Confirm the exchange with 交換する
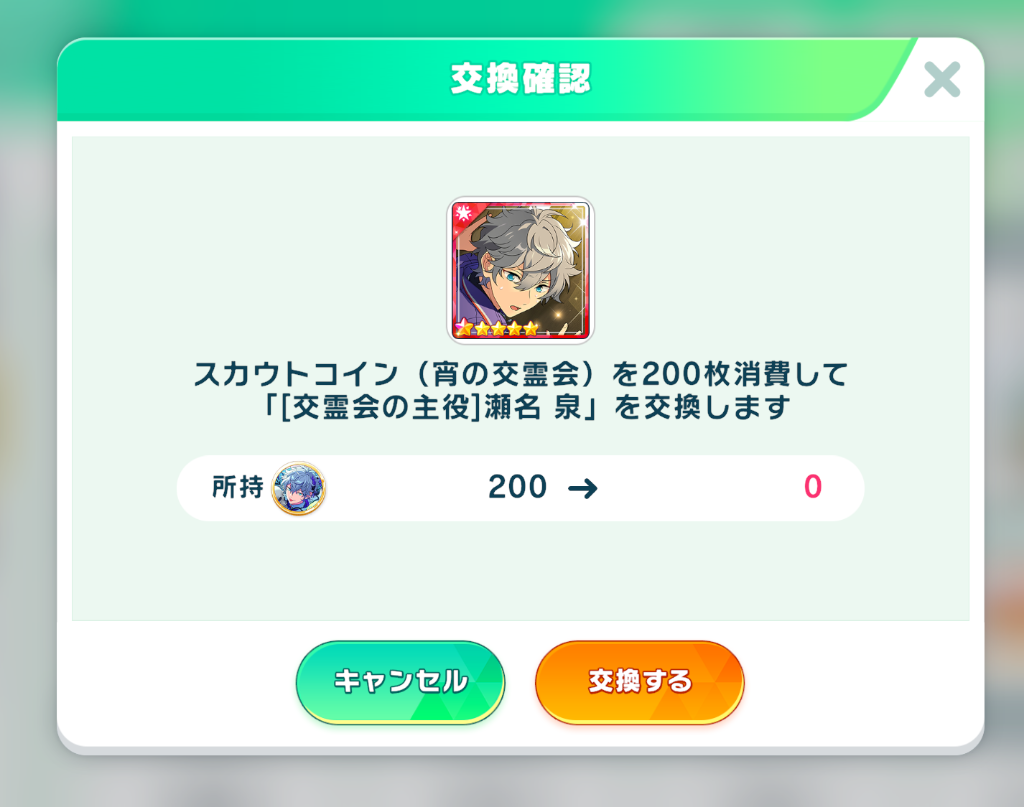1024x807 pixels. tap(640, 682)
